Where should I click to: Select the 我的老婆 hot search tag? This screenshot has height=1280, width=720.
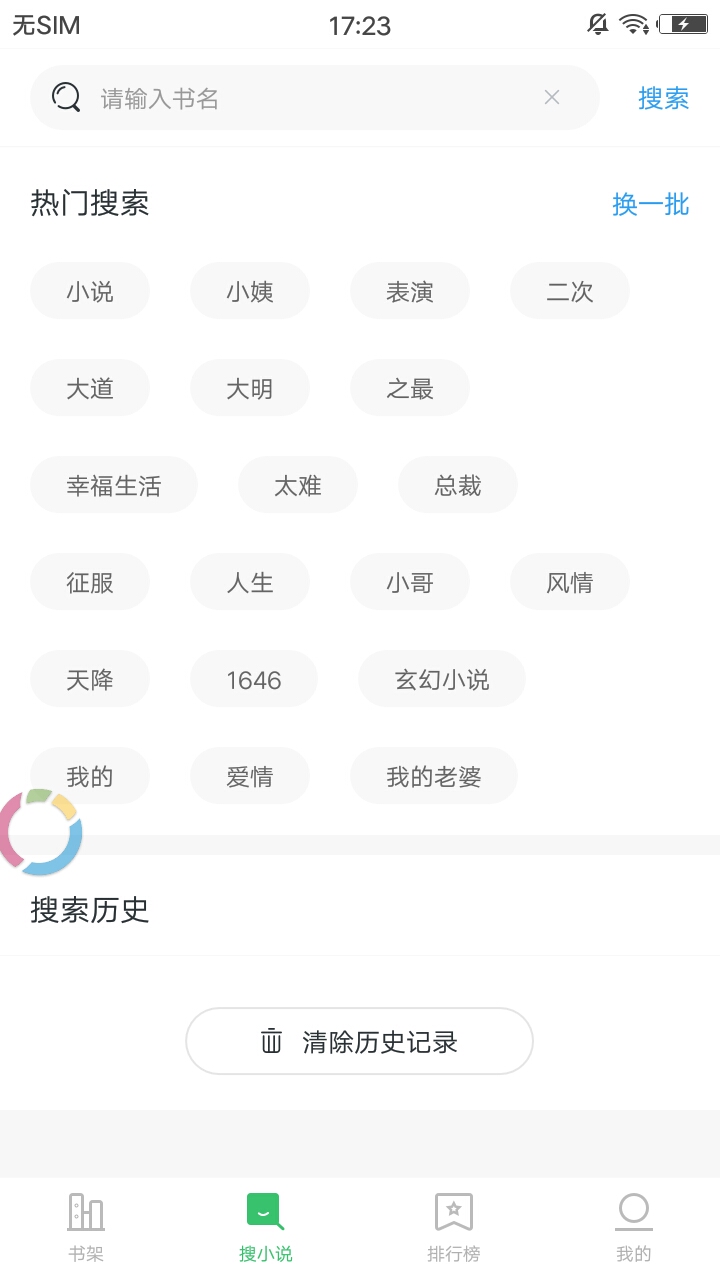[433, 776]
